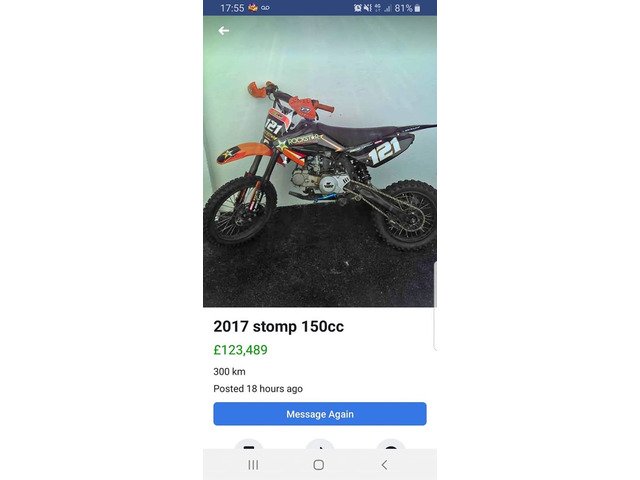Go to the phone's home screen
640x480 pixels.
click(318, 465)
